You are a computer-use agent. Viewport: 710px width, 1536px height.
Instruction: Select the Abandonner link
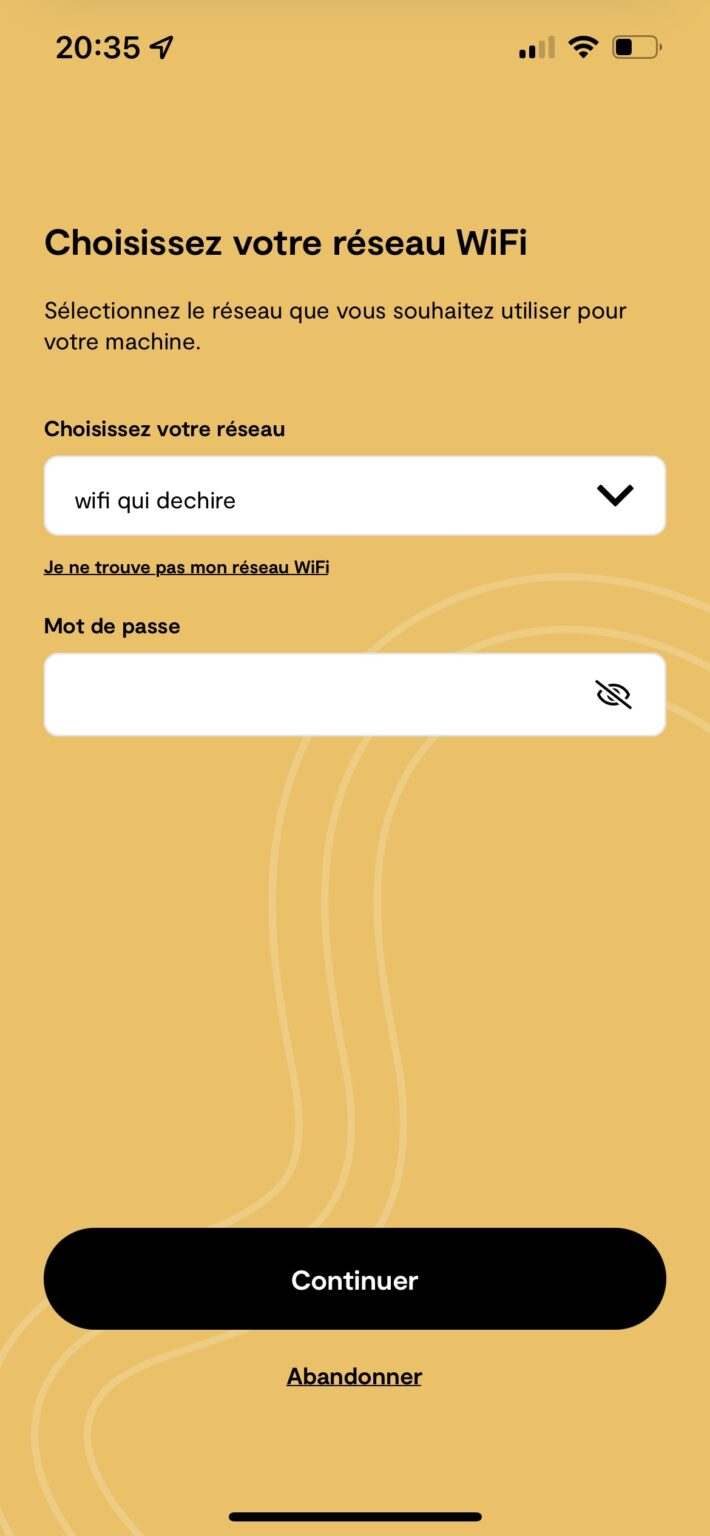coord(354,1376)
